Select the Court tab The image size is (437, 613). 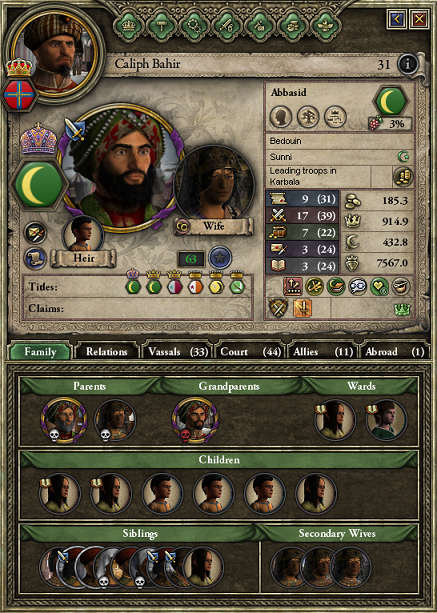(250, 352)
